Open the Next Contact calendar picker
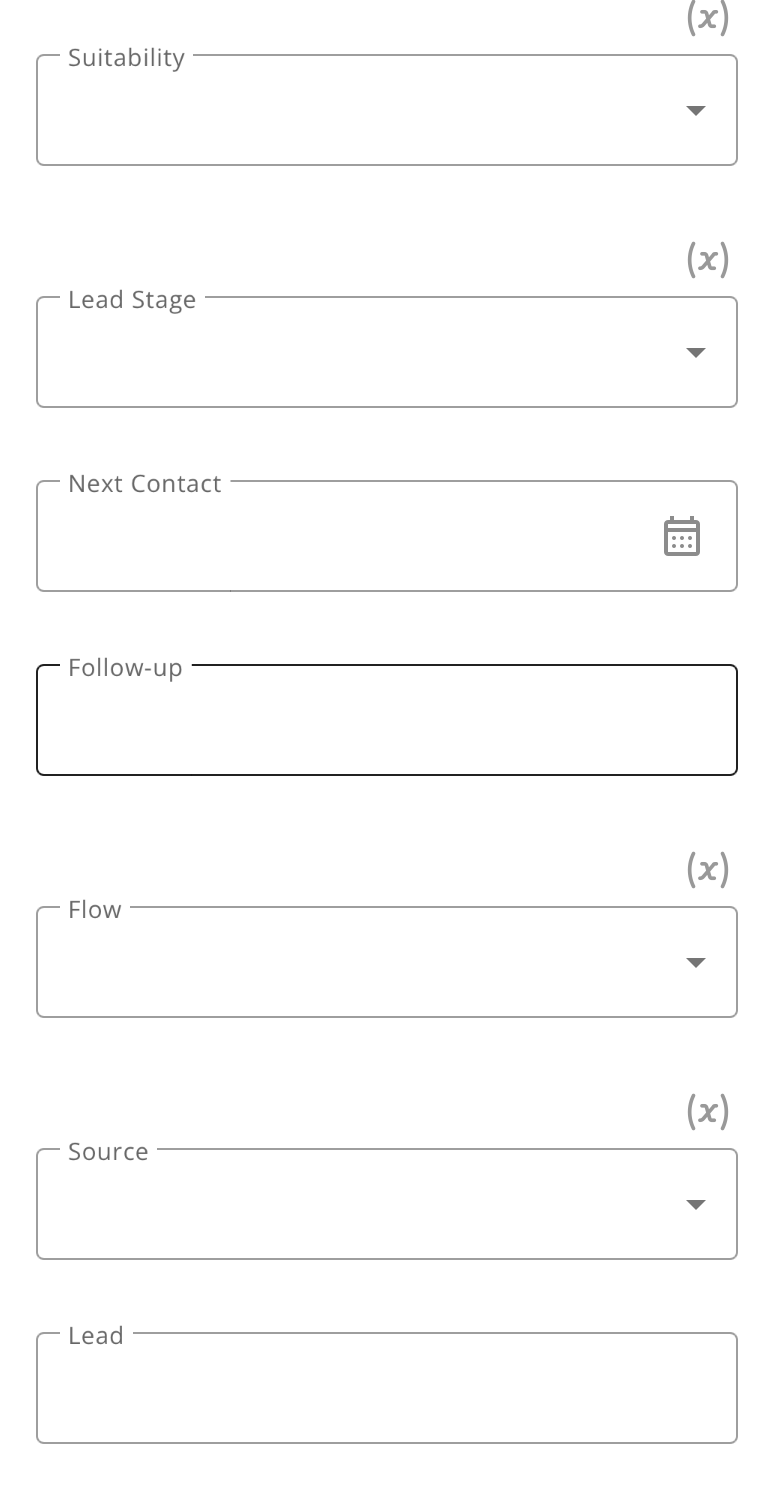This screenshot has height=1498, width=766. pyautogui.click(x=682, y=536)
